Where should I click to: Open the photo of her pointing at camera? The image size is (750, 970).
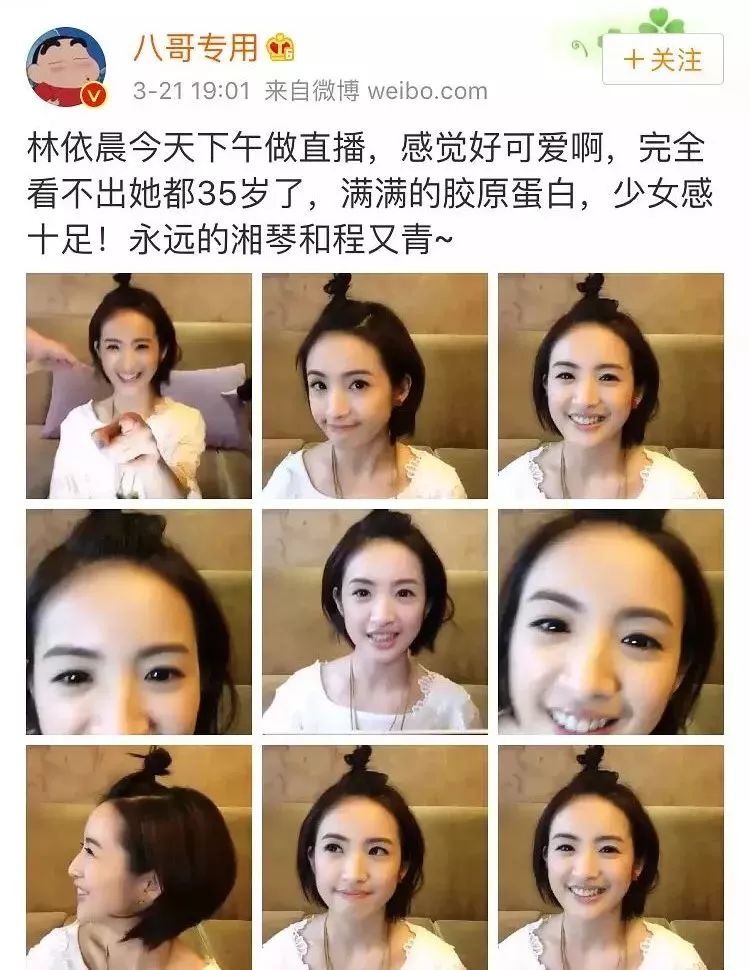[138, 386]
